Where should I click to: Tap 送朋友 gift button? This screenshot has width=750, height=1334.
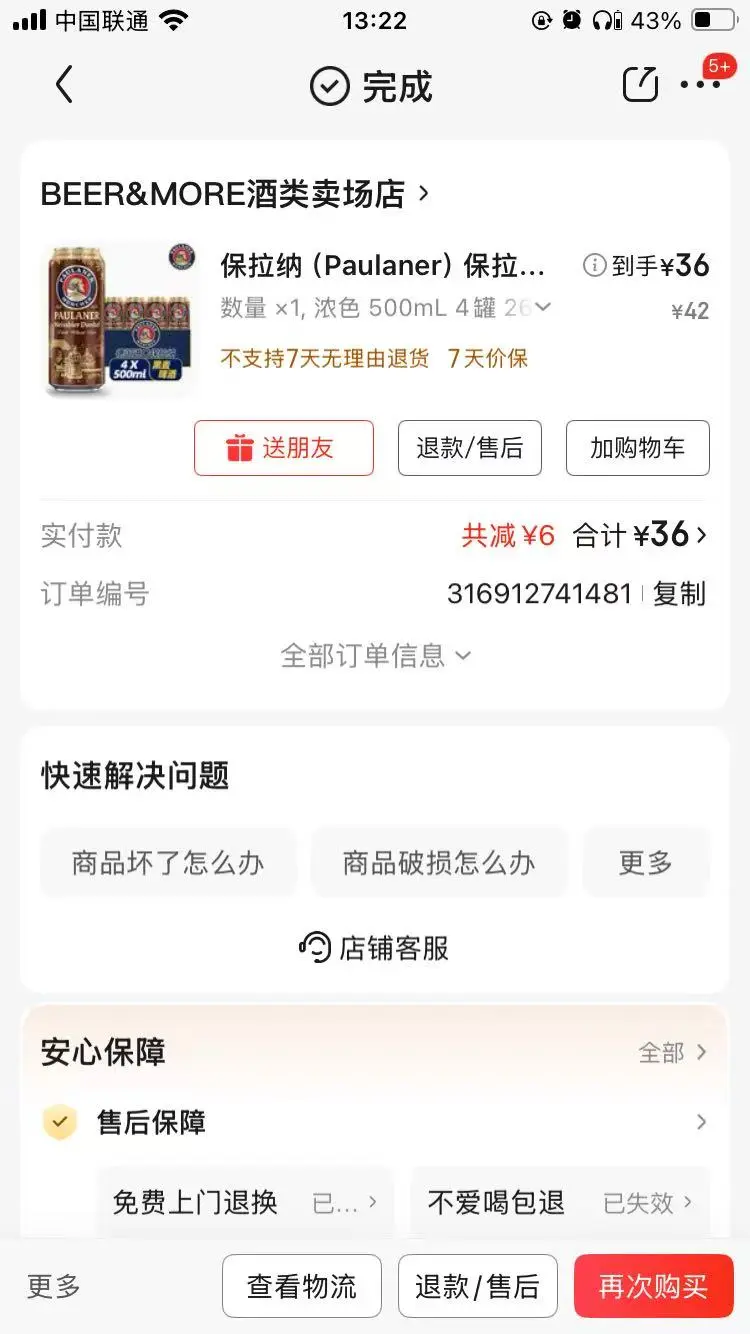coord(284,448)
